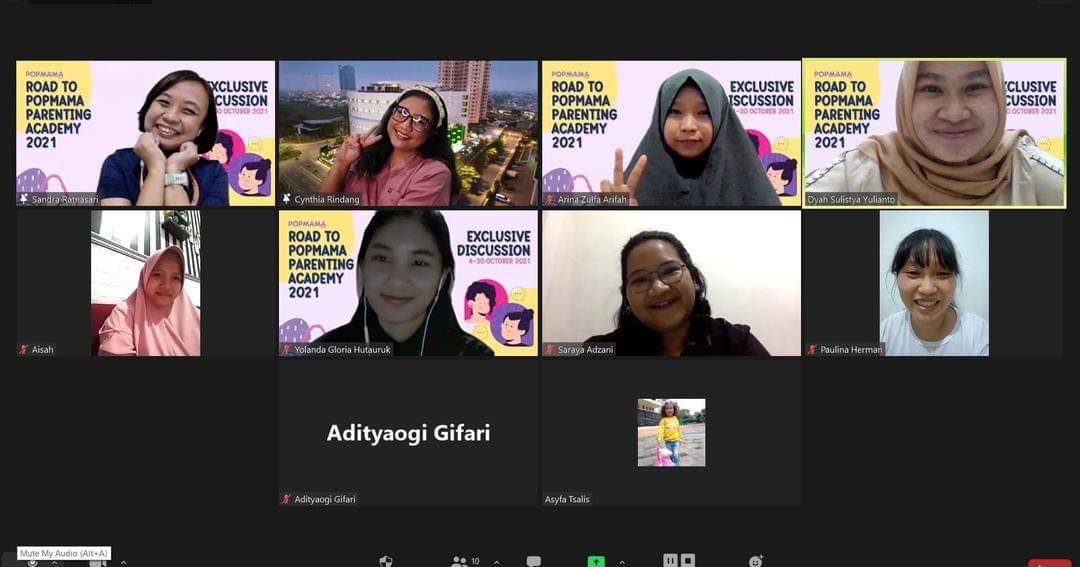
Task: Select Paulina Herman's video tile
Action: (x=934, y=283)
